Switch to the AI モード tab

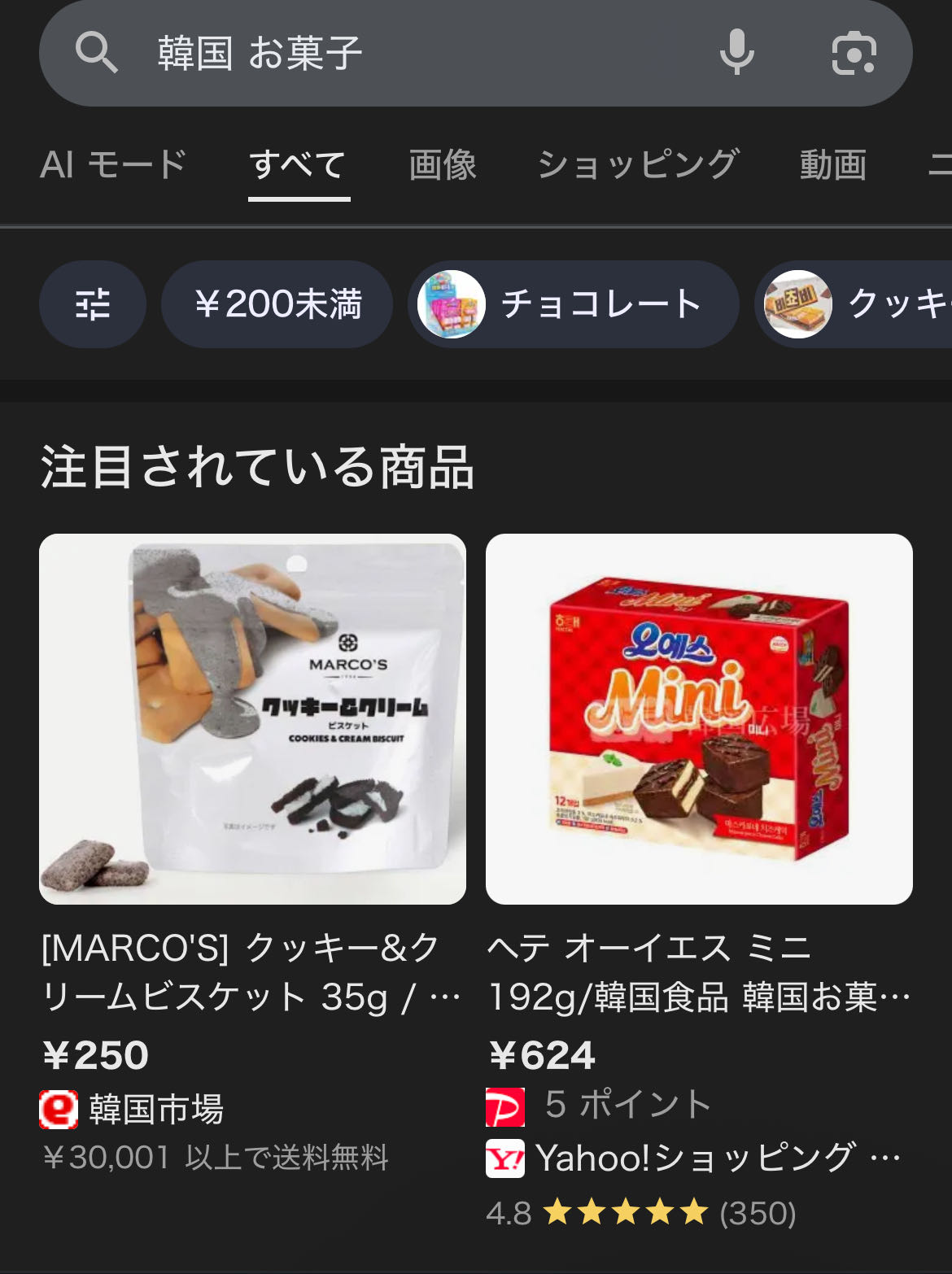click(113, 165)
